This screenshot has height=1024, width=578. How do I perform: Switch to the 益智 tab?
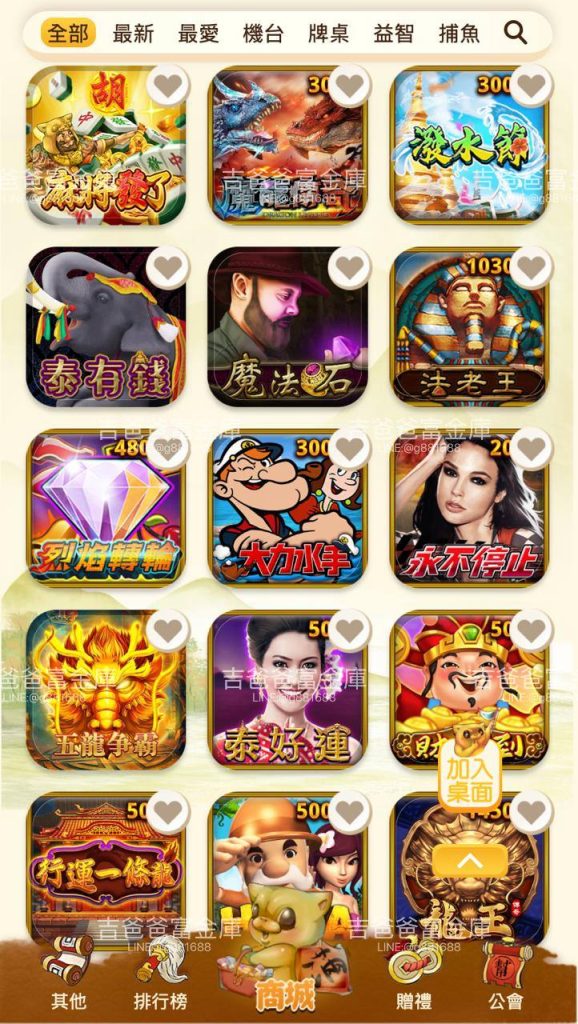click(x=394, y=33)
